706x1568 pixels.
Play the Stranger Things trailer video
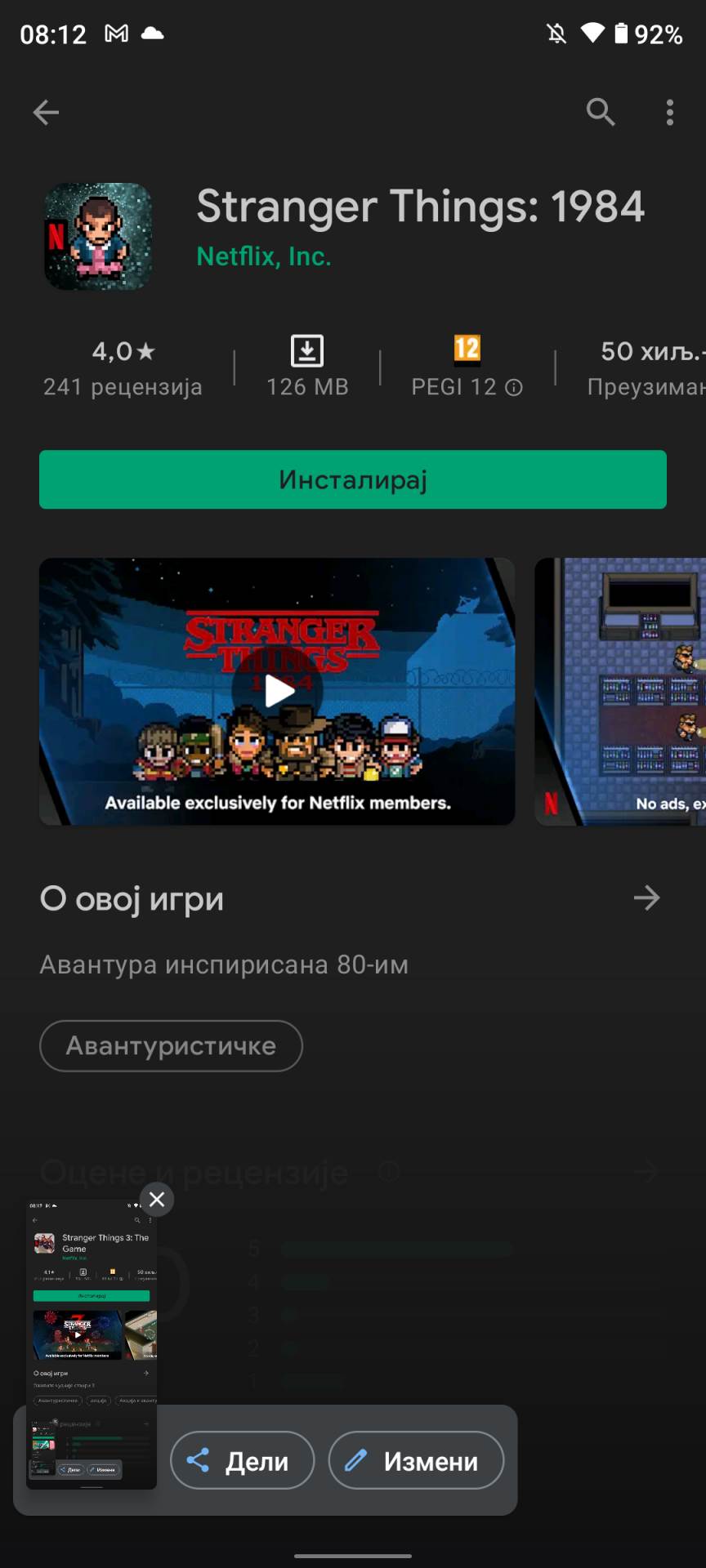277,691
